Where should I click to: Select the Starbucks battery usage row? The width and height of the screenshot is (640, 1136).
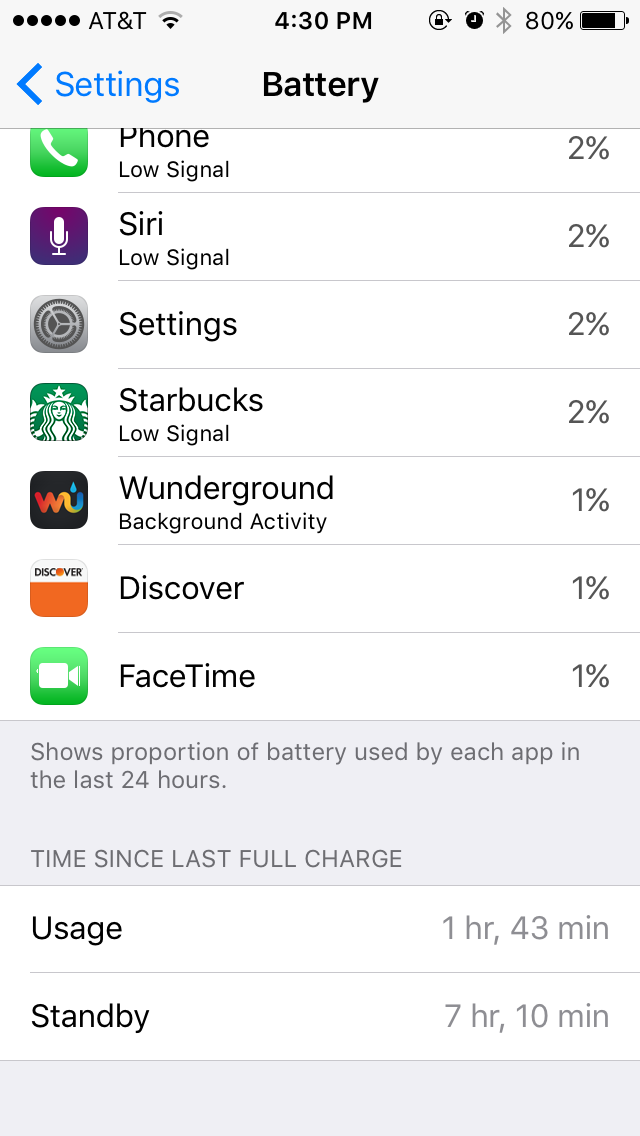(320, 413)
